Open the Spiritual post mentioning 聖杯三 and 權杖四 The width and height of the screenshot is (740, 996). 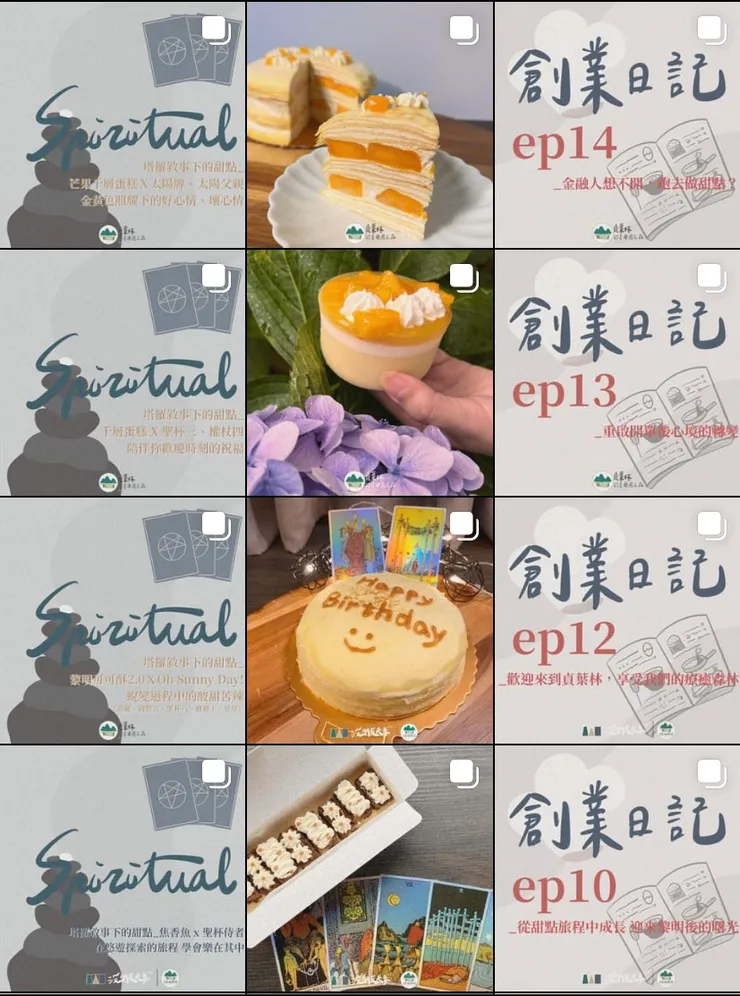[x=122, y=373]
